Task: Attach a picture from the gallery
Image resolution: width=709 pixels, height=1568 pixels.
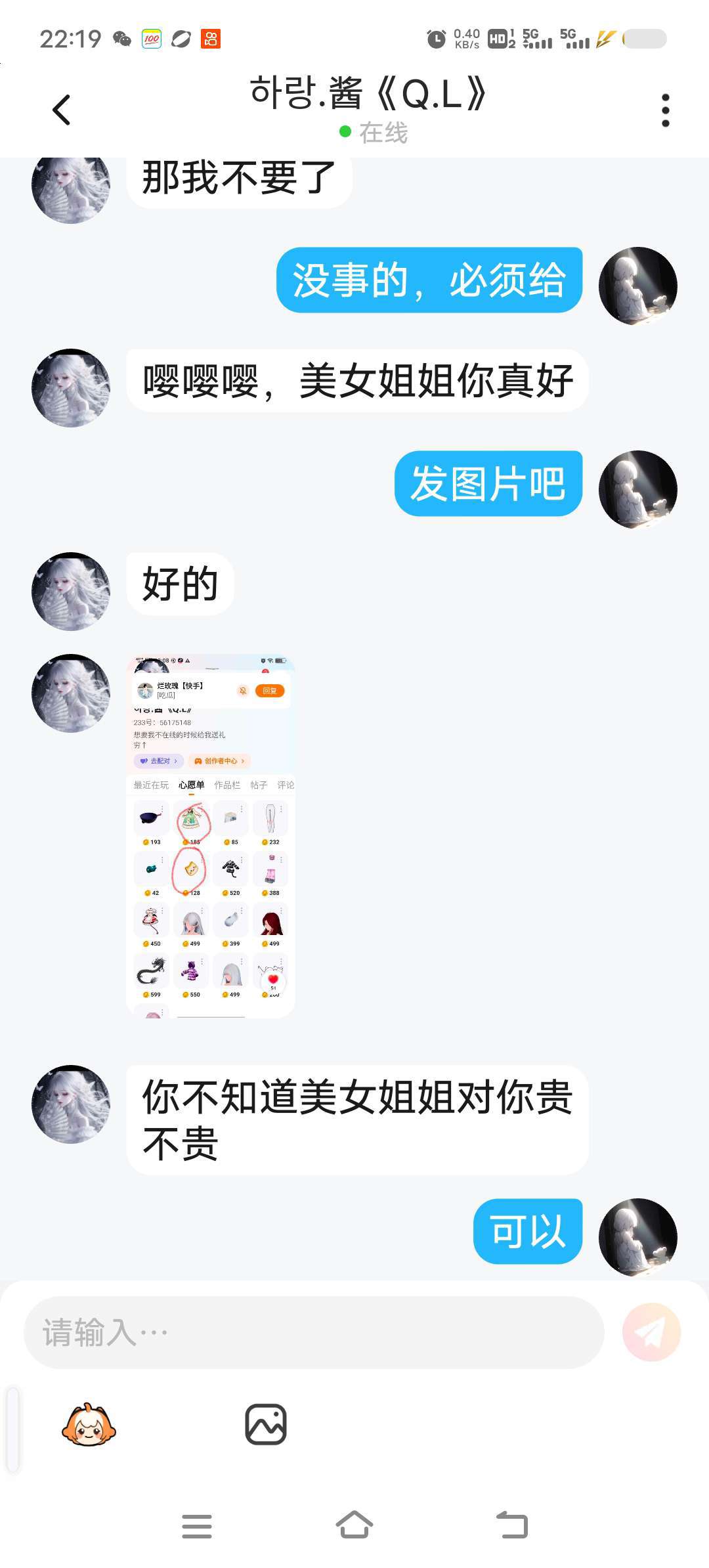Action: (x=265, y=1425)
